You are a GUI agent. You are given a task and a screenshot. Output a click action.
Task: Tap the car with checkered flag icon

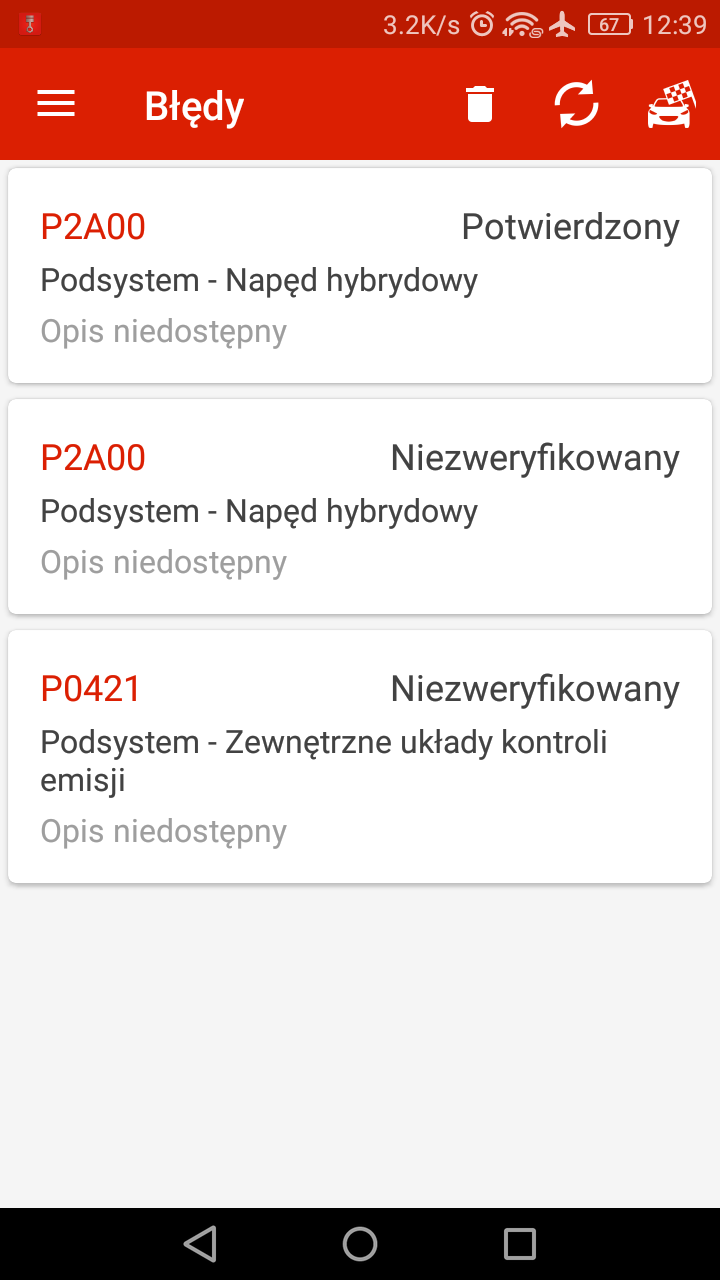tap(671, 104)
